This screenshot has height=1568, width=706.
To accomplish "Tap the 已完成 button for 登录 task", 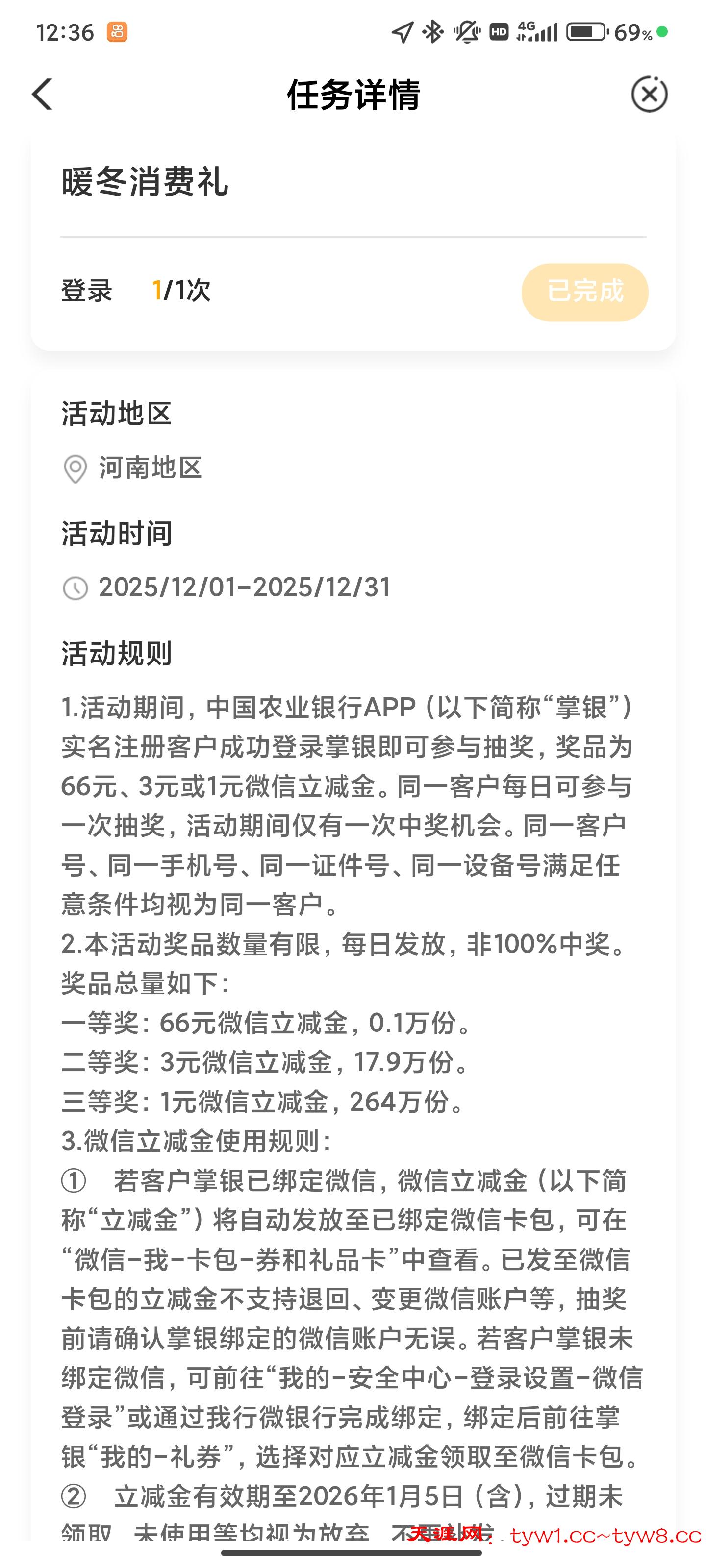I will [584, 292].
